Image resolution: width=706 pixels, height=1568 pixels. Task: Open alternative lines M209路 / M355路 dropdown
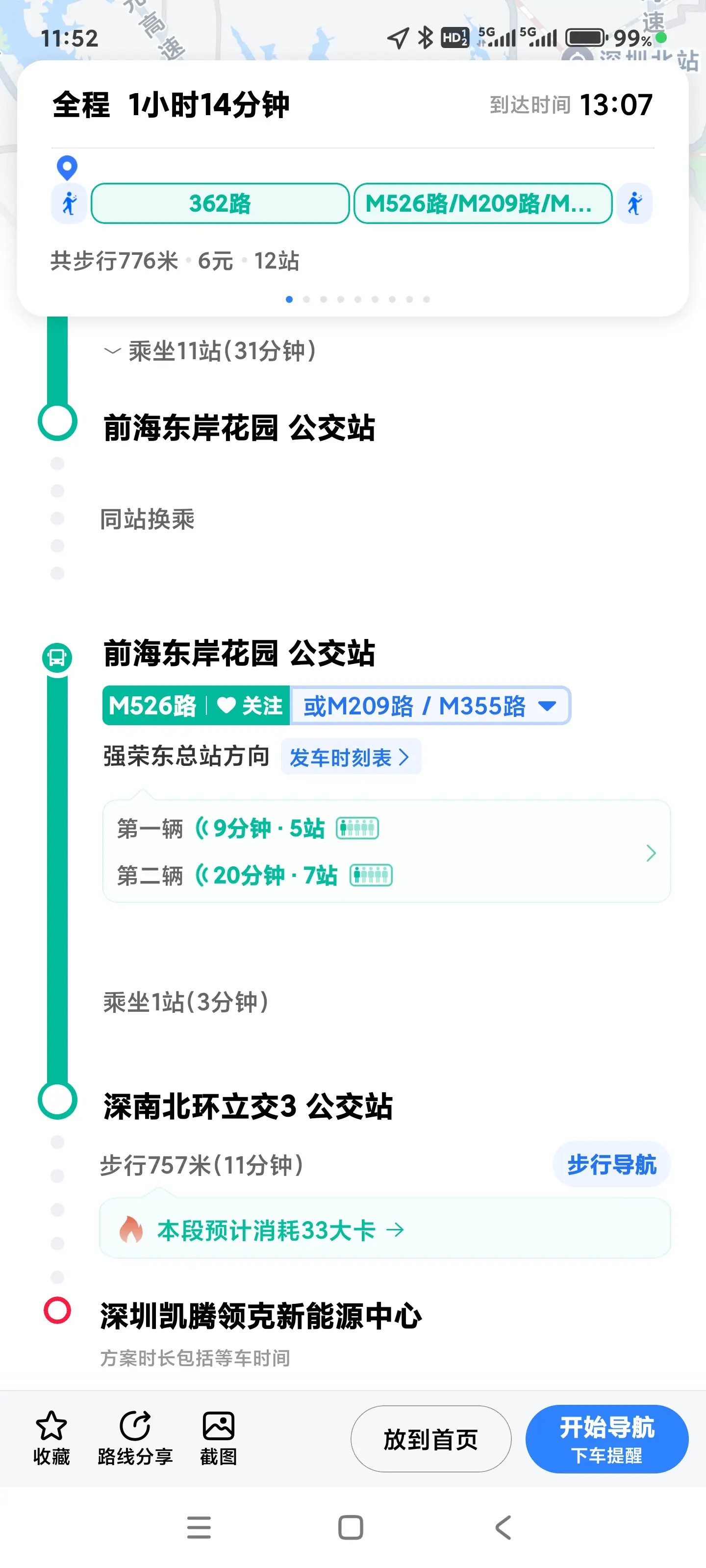pos(430,706)
